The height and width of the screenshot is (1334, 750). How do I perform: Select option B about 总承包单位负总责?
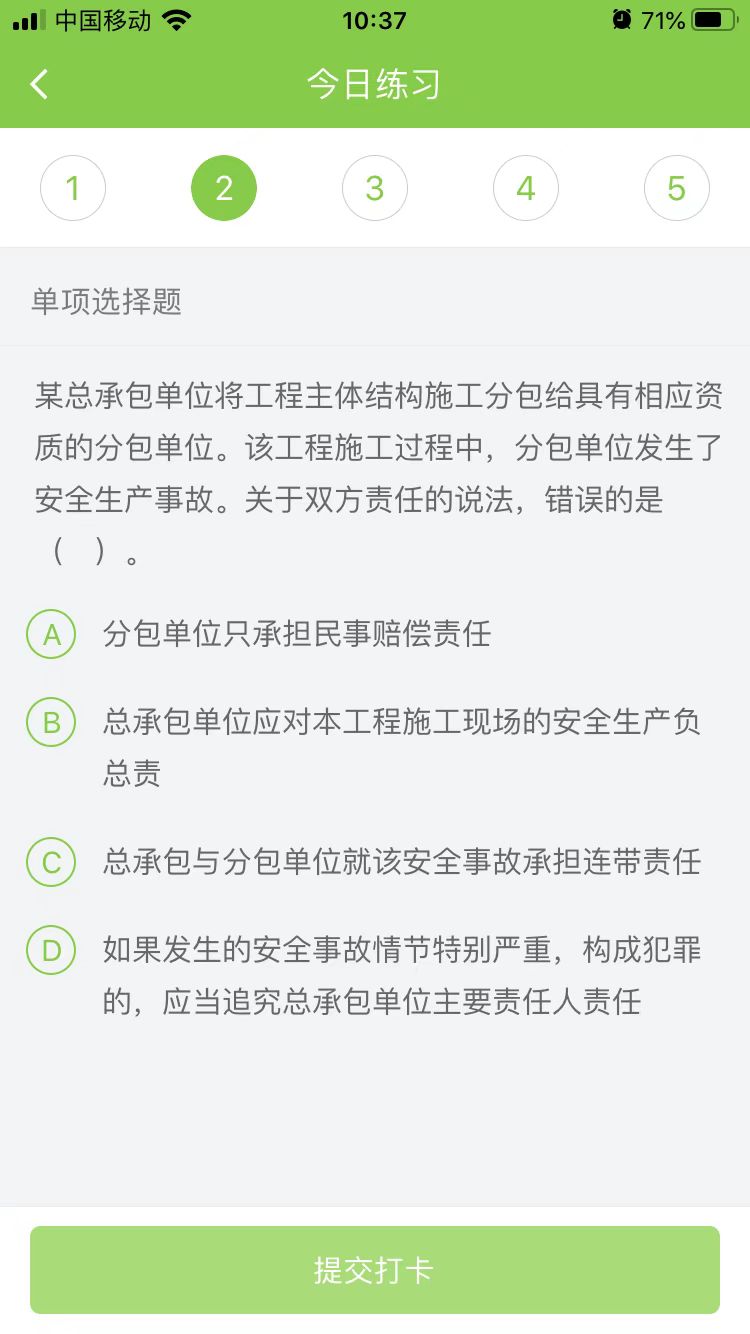click(52, 722)
